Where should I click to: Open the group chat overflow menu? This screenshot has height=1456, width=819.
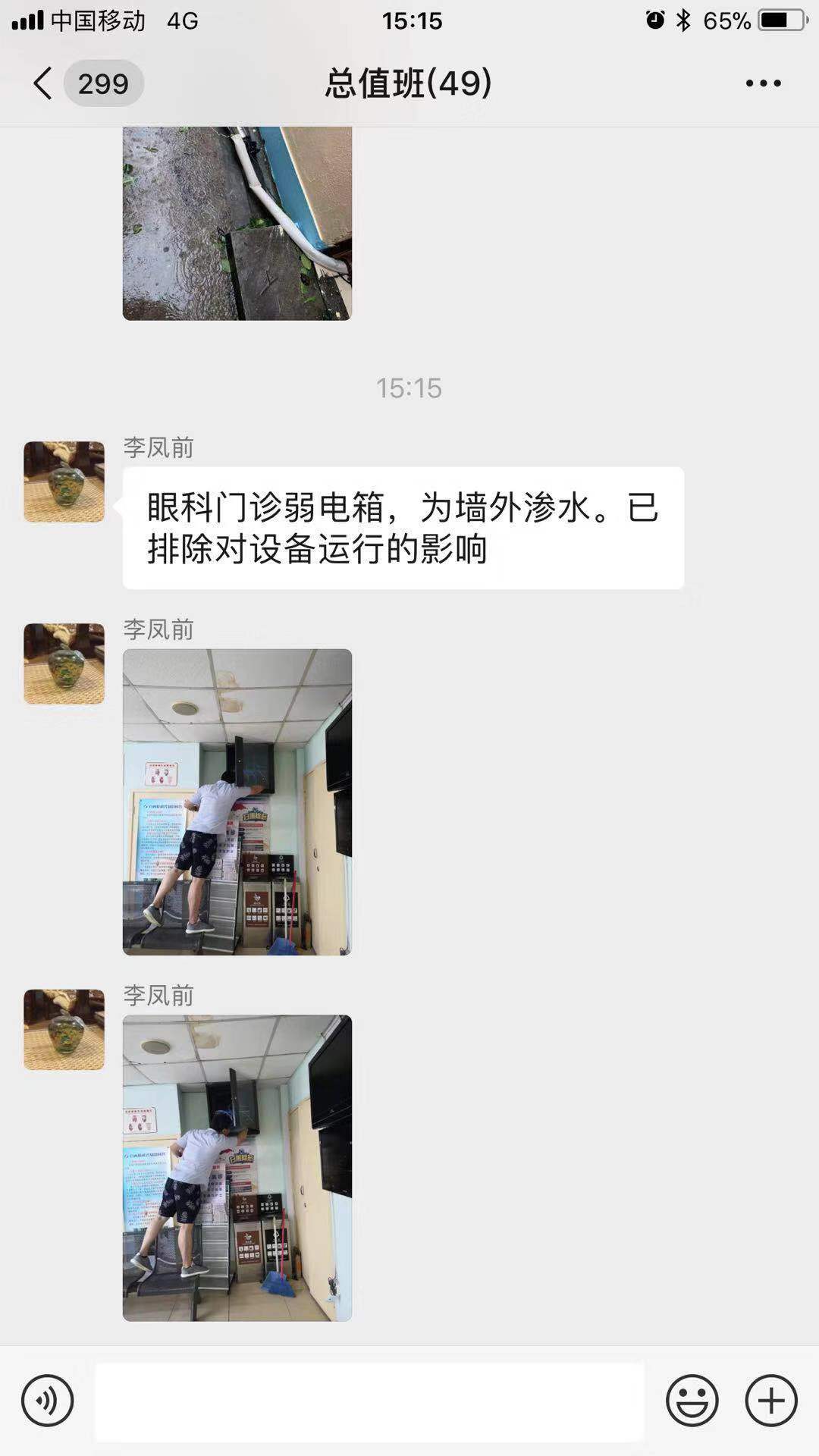(x=763, y=83)
